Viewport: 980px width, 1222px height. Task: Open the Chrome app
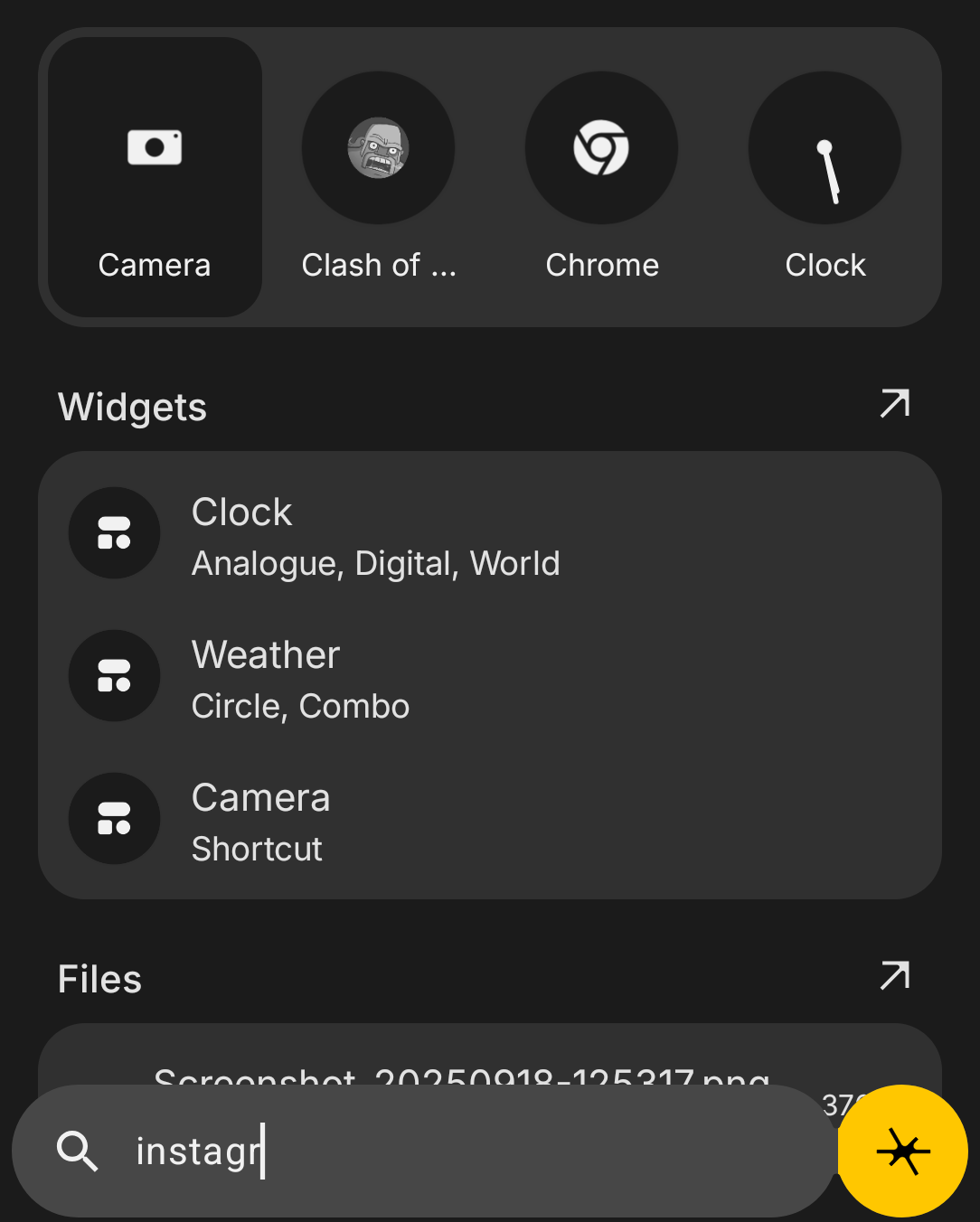coord(601,177)
